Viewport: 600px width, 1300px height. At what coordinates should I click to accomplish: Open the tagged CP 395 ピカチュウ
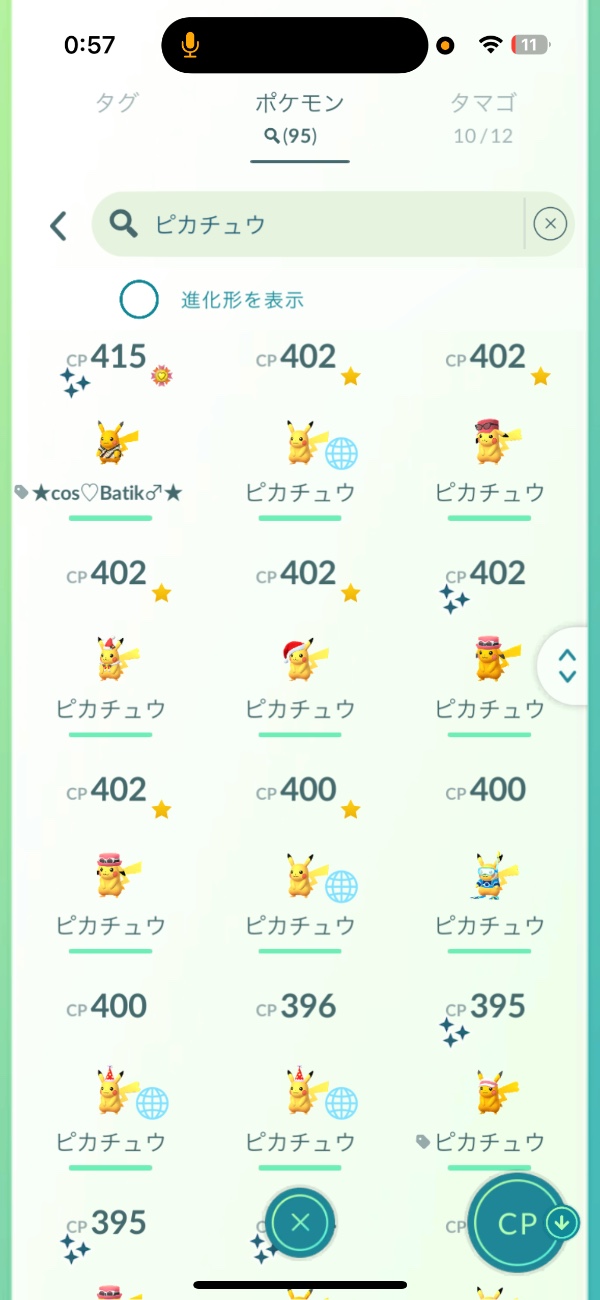point(490,1092)
